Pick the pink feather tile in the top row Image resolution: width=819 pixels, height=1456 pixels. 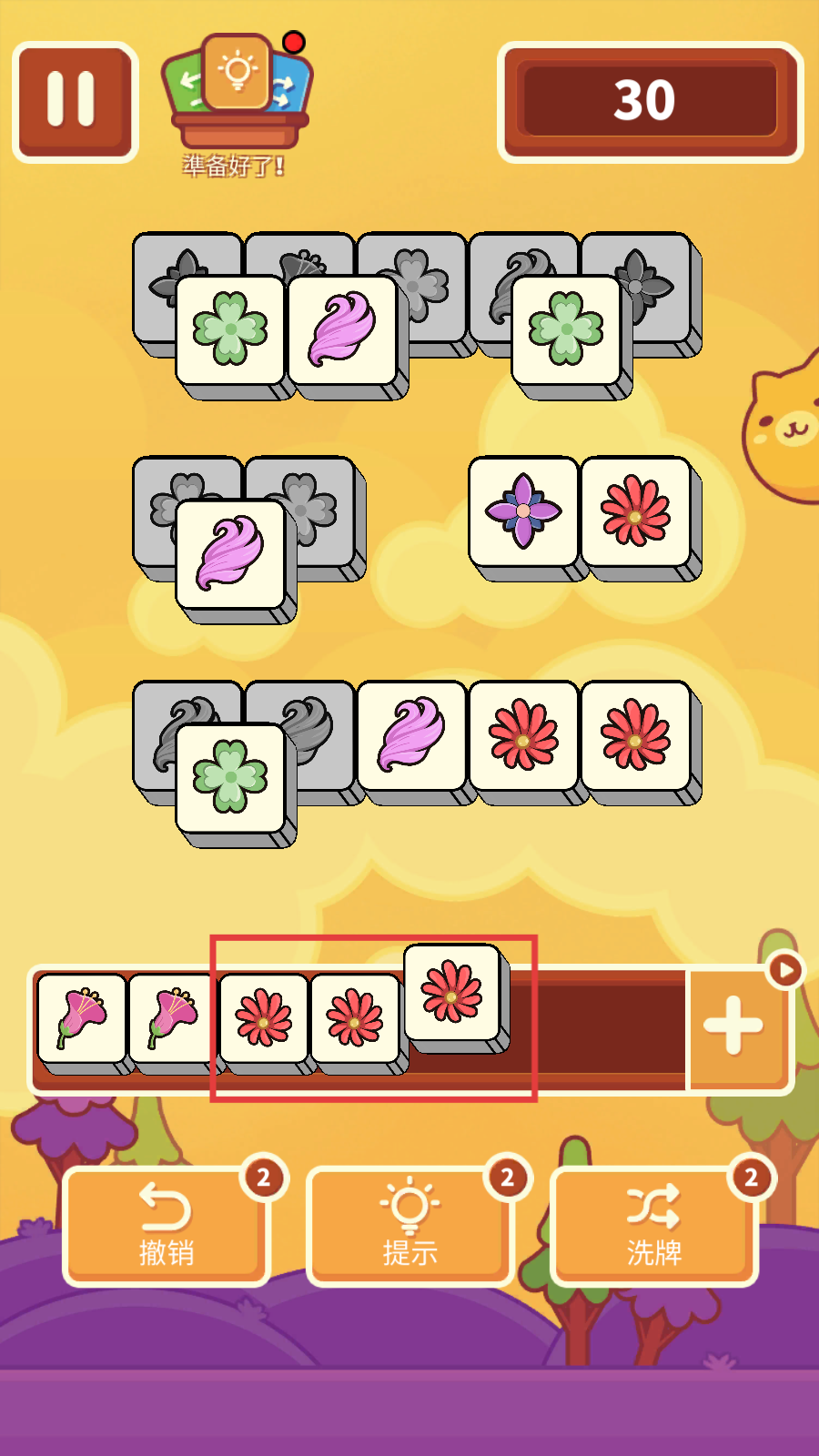tap(343, 329)
